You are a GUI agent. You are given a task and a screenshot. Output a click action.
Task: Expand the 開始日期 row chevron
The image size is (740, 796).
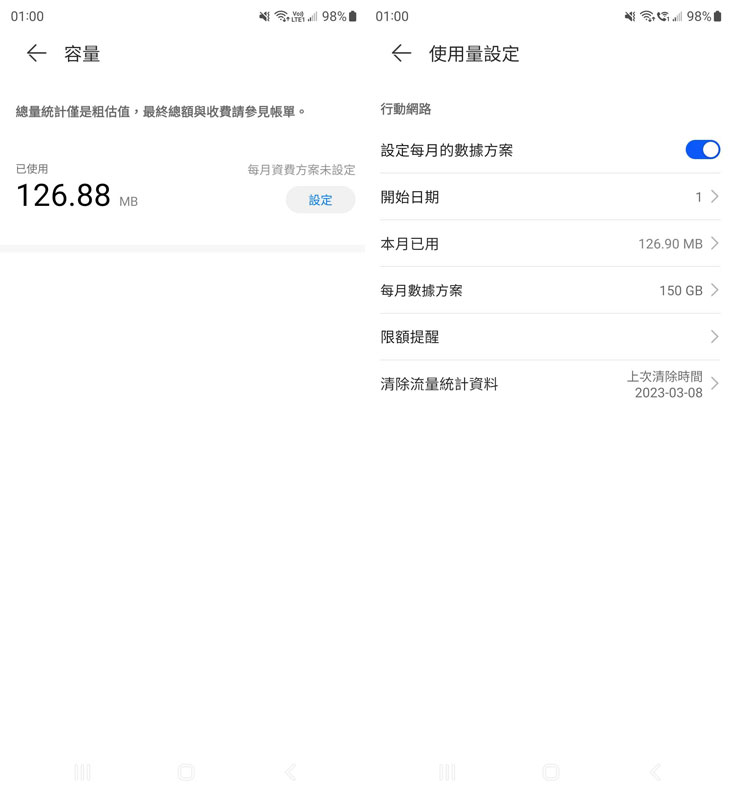pyautogui.click(x=714, y=197)
